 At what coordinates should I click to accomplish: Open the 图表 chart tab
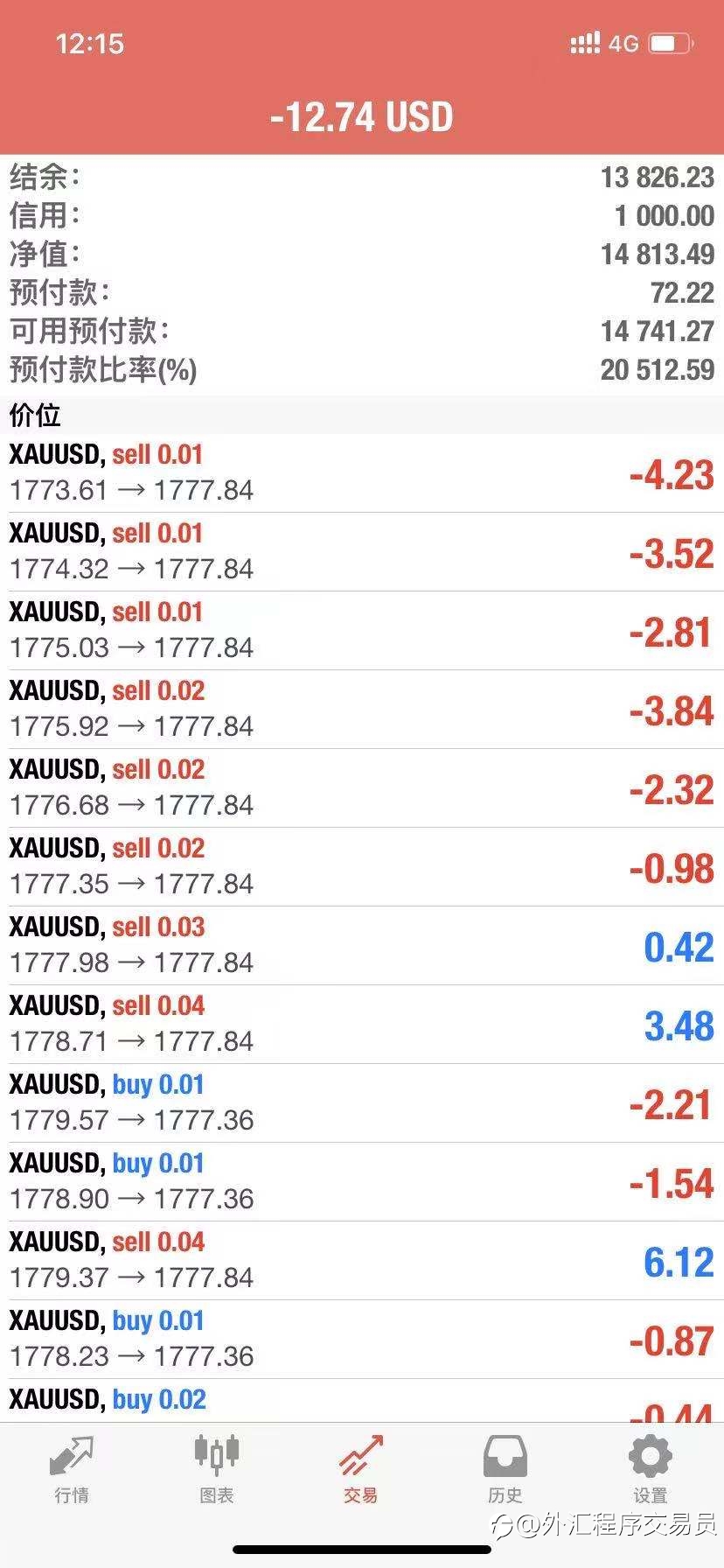(x=216, y=1470)
